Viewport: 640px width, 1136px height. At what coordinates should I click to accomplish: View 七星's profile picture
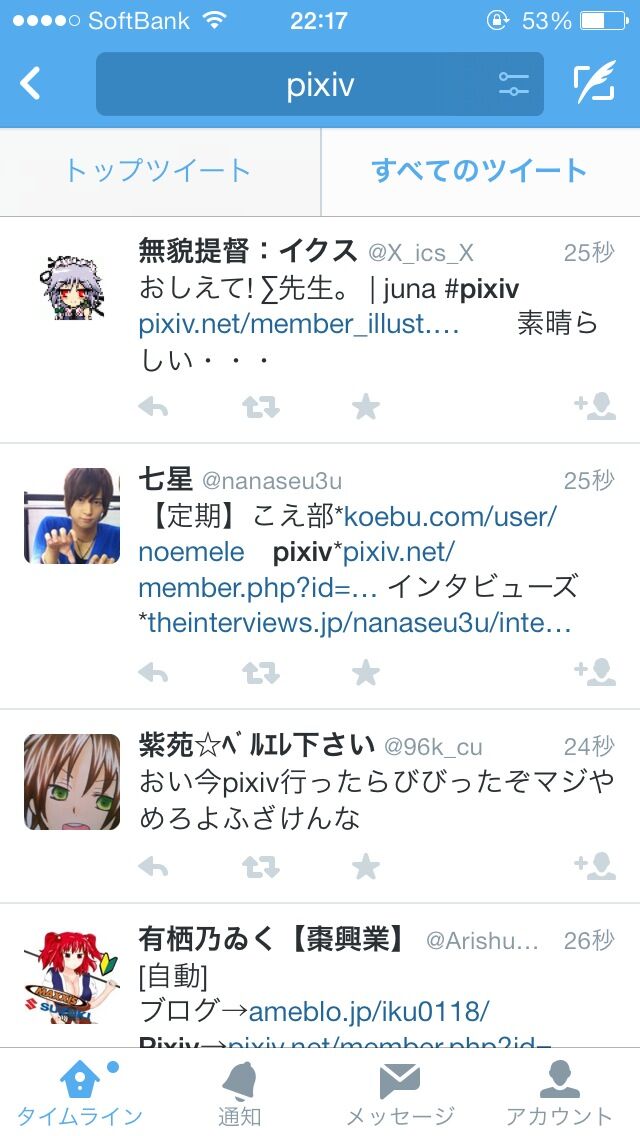click(x=72, y=516)
